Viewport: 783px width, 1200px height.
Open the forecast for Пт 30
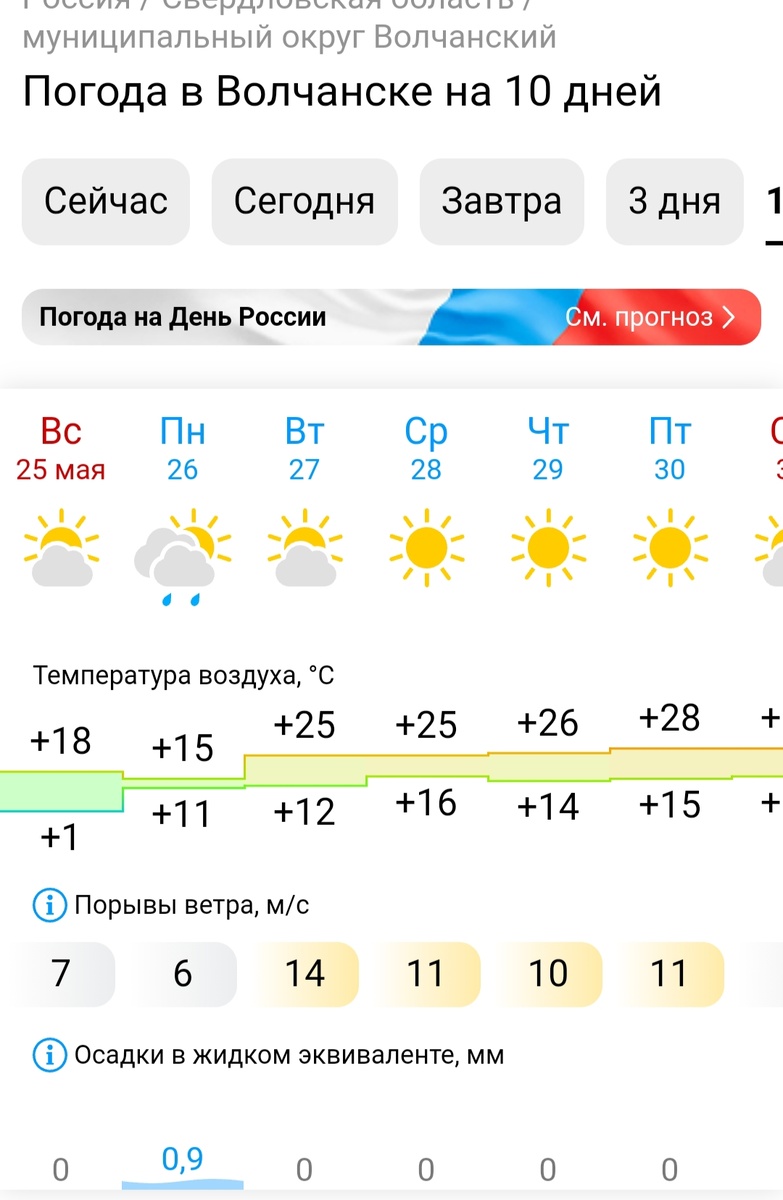pos(670,450)
